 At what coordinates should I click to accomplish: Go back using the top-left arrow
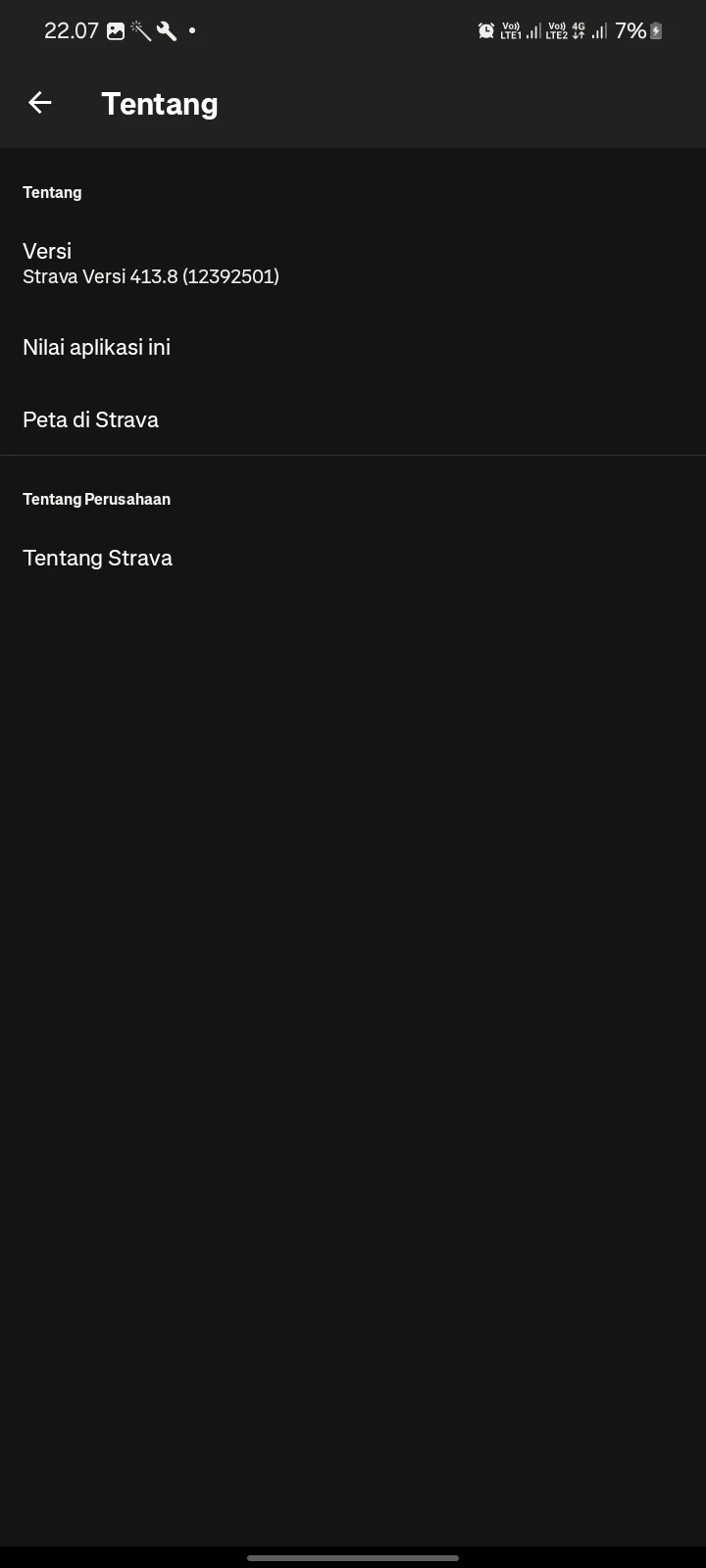click(39, 103)
